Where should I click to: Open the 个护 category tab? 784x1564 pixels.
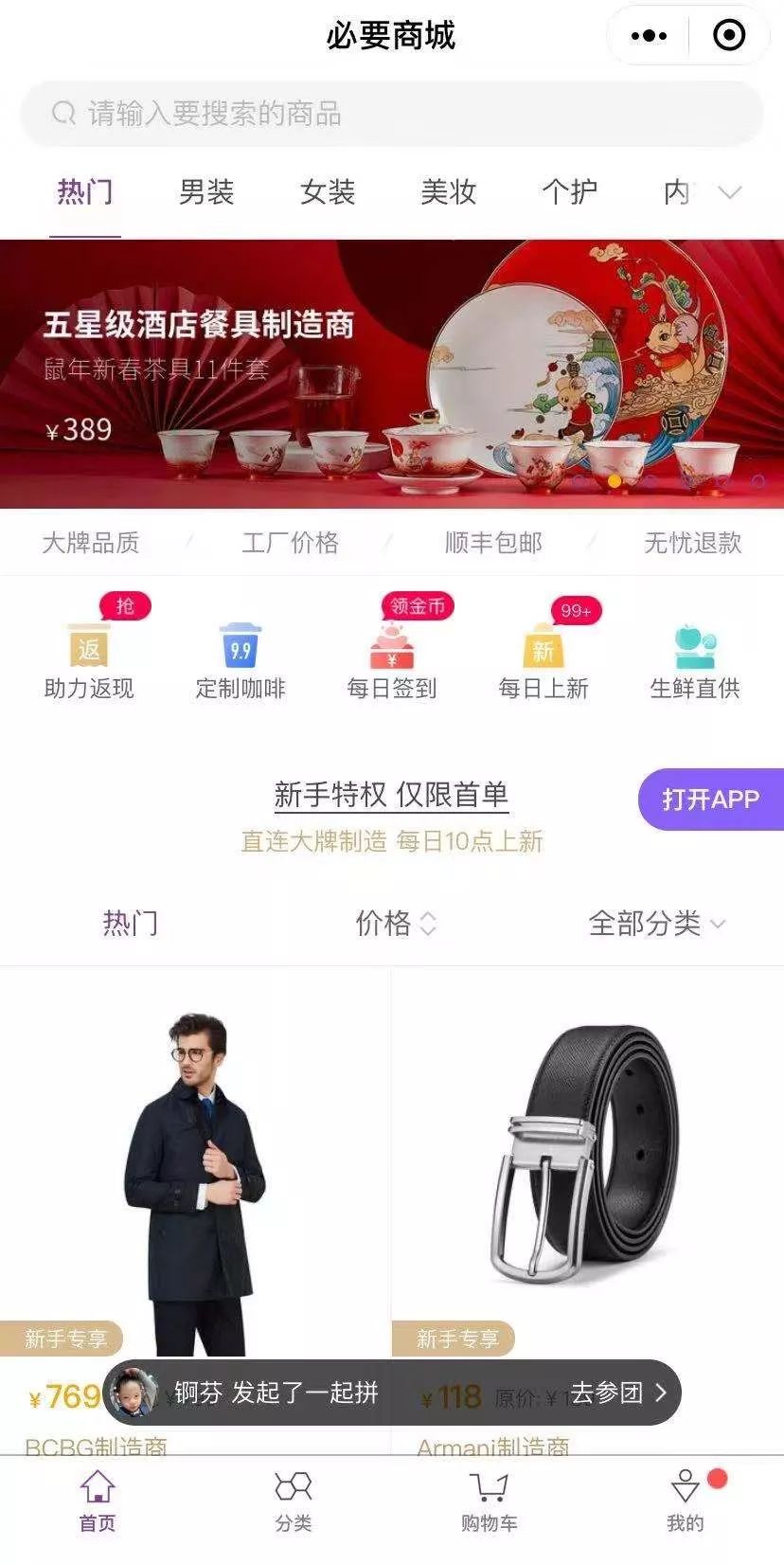pos(570,192)
